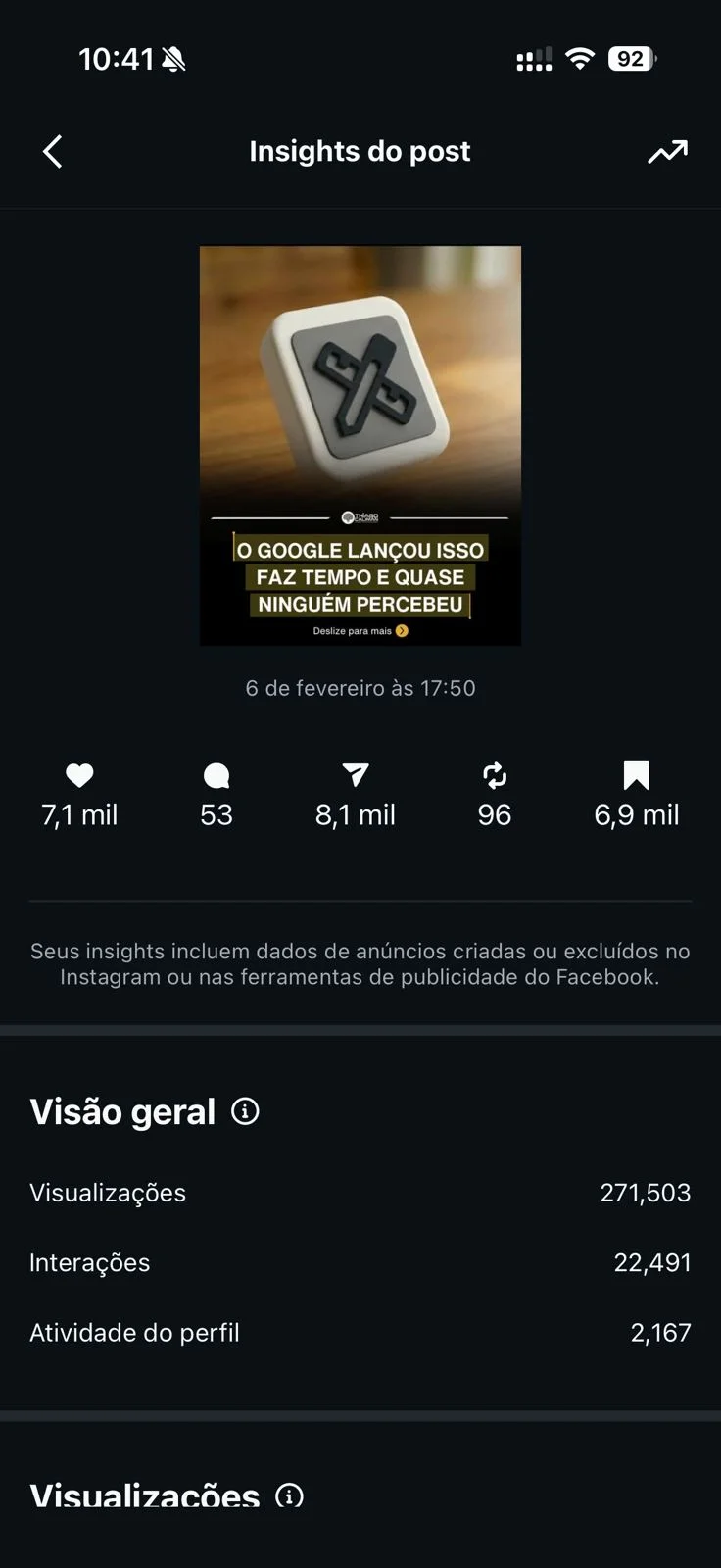Open info for the Visão geral section
Screen dimensions: 721x1568
[245, 1110]
